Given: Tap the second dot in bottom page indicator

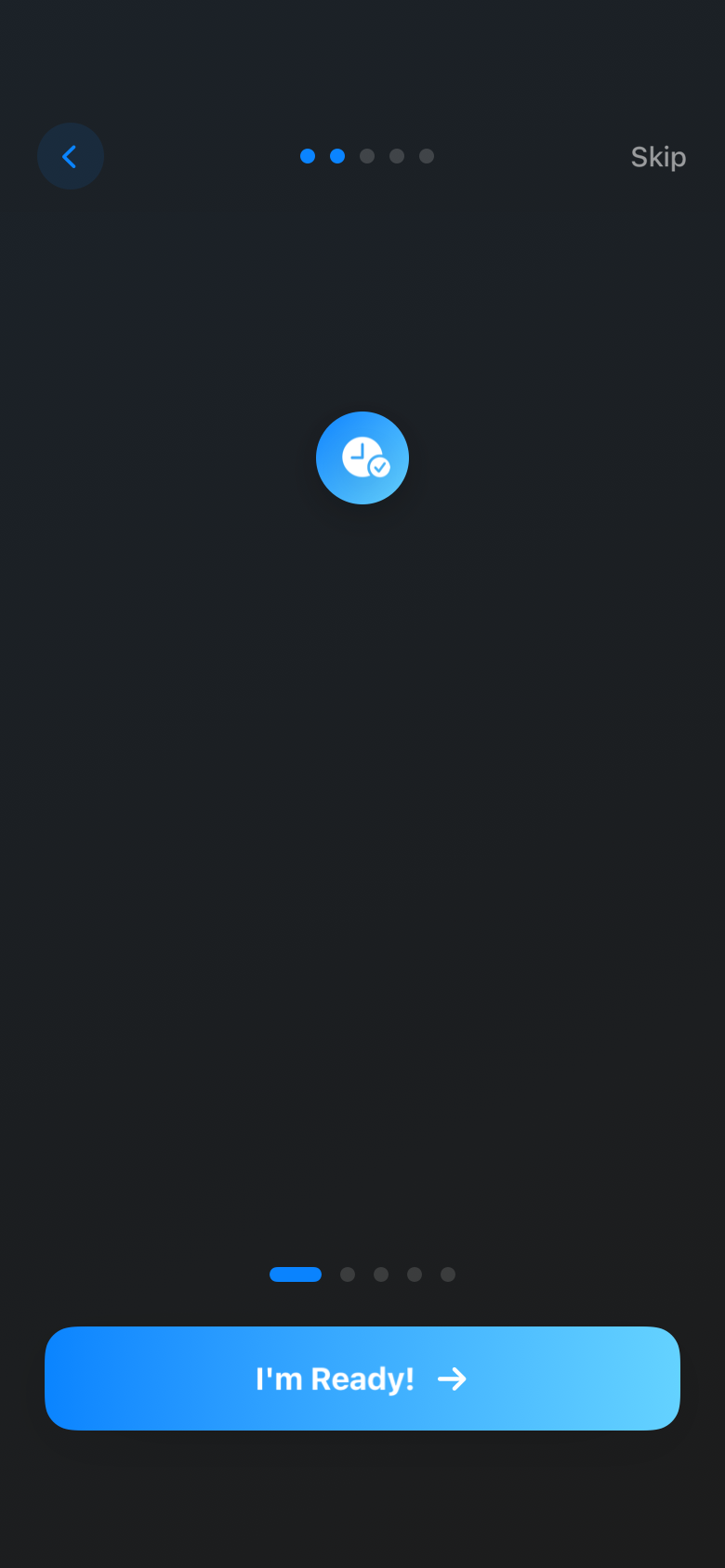Looking at the screenshot, I should (x=348, y=1274).
